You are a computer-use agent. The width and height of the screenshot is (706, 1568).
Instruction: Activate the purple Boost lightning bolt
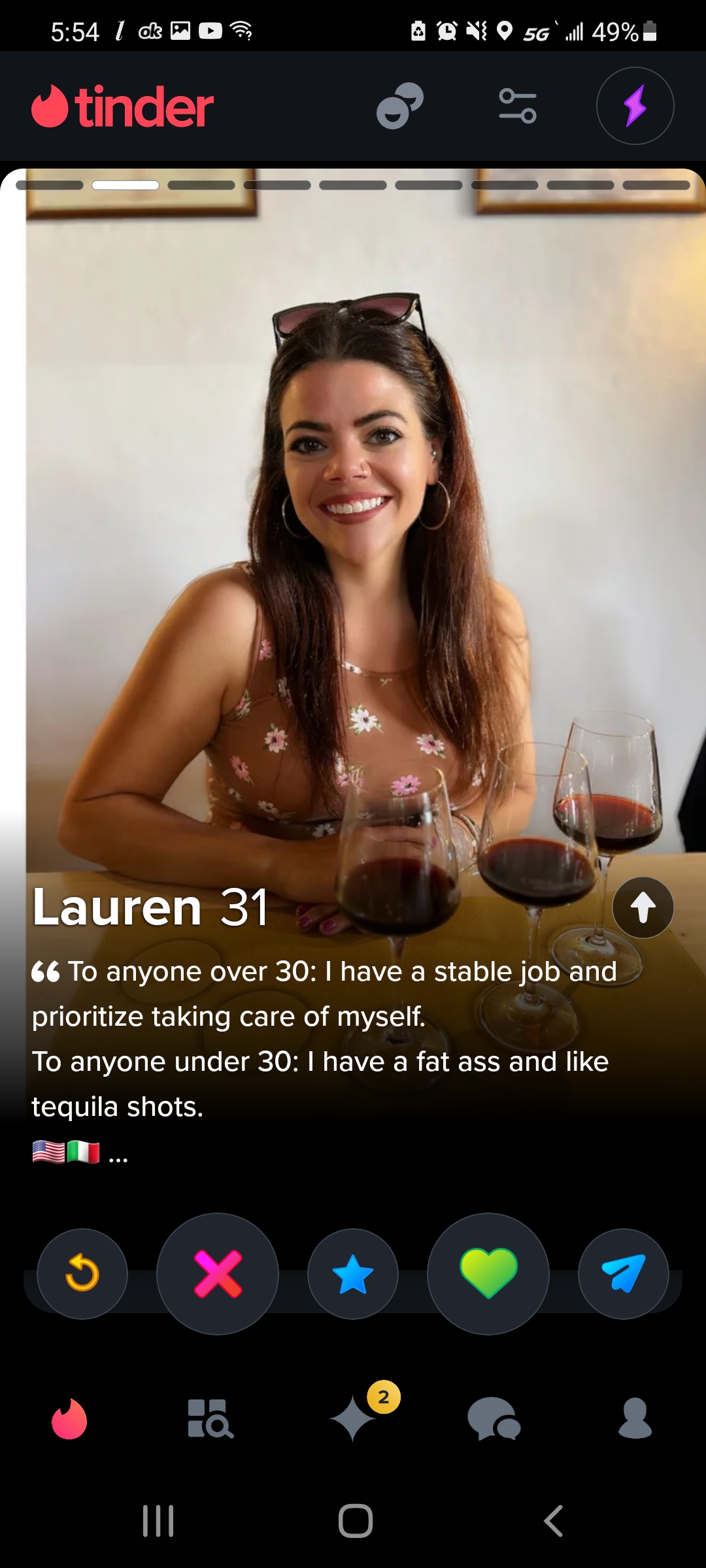point(635,106)
